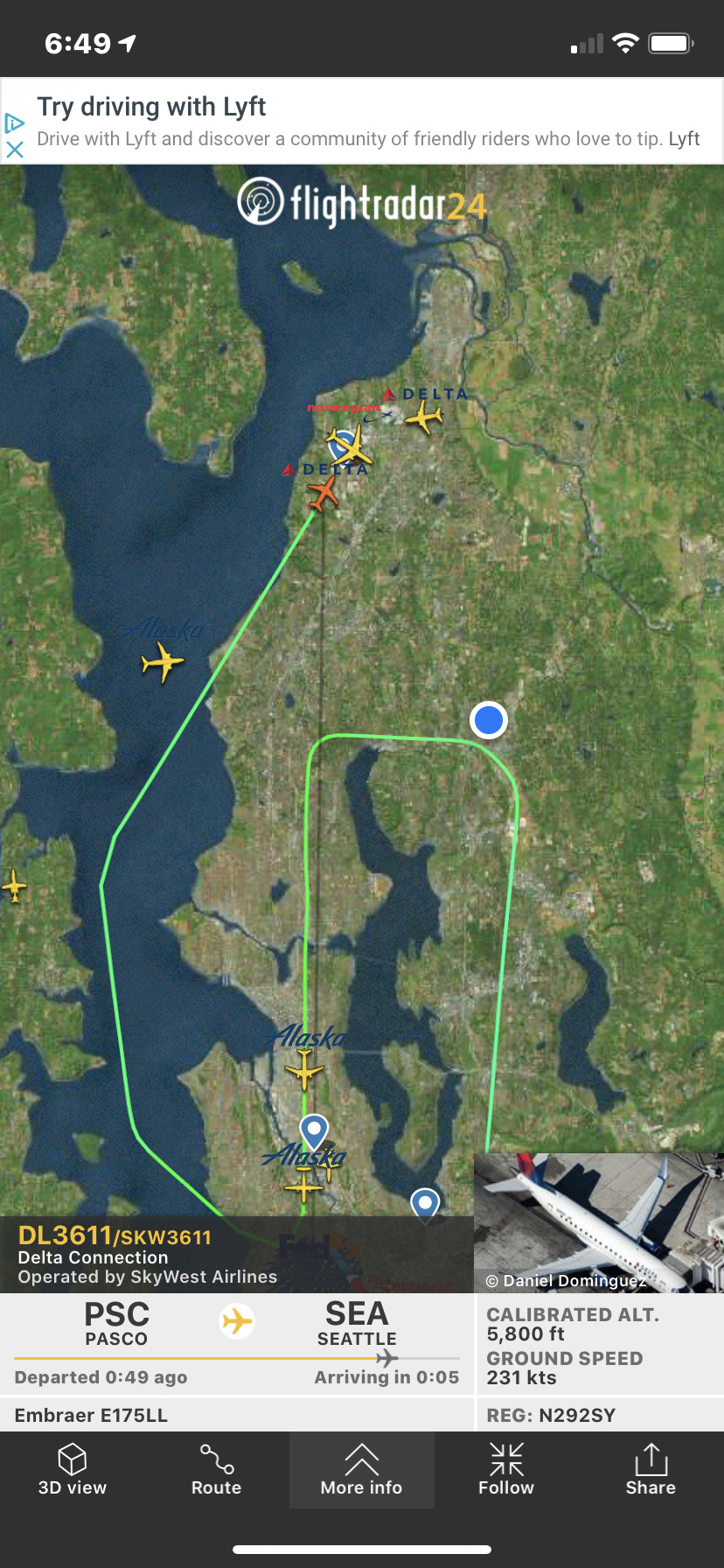Screen dimensions: 724x1568
Task: Select the yellow Delta plane near Norwegian
Action: [x=425, y=416]
